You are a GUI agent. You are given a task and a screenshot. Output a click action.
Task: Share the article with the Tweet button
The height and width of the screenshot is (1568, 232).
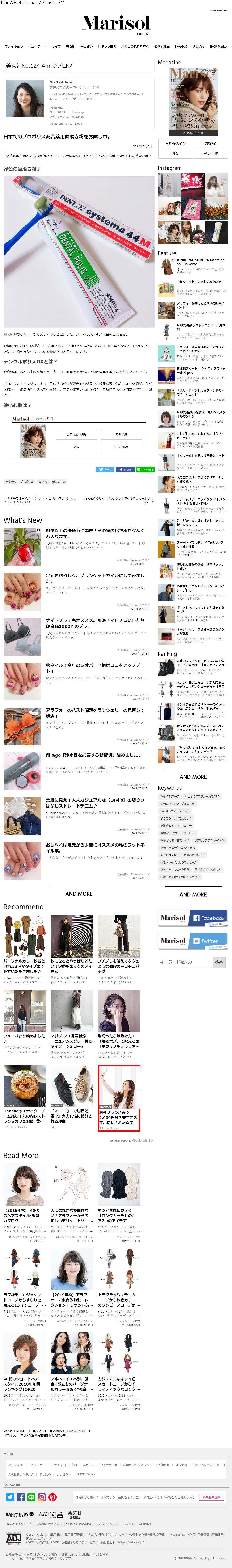click(105, 469)
